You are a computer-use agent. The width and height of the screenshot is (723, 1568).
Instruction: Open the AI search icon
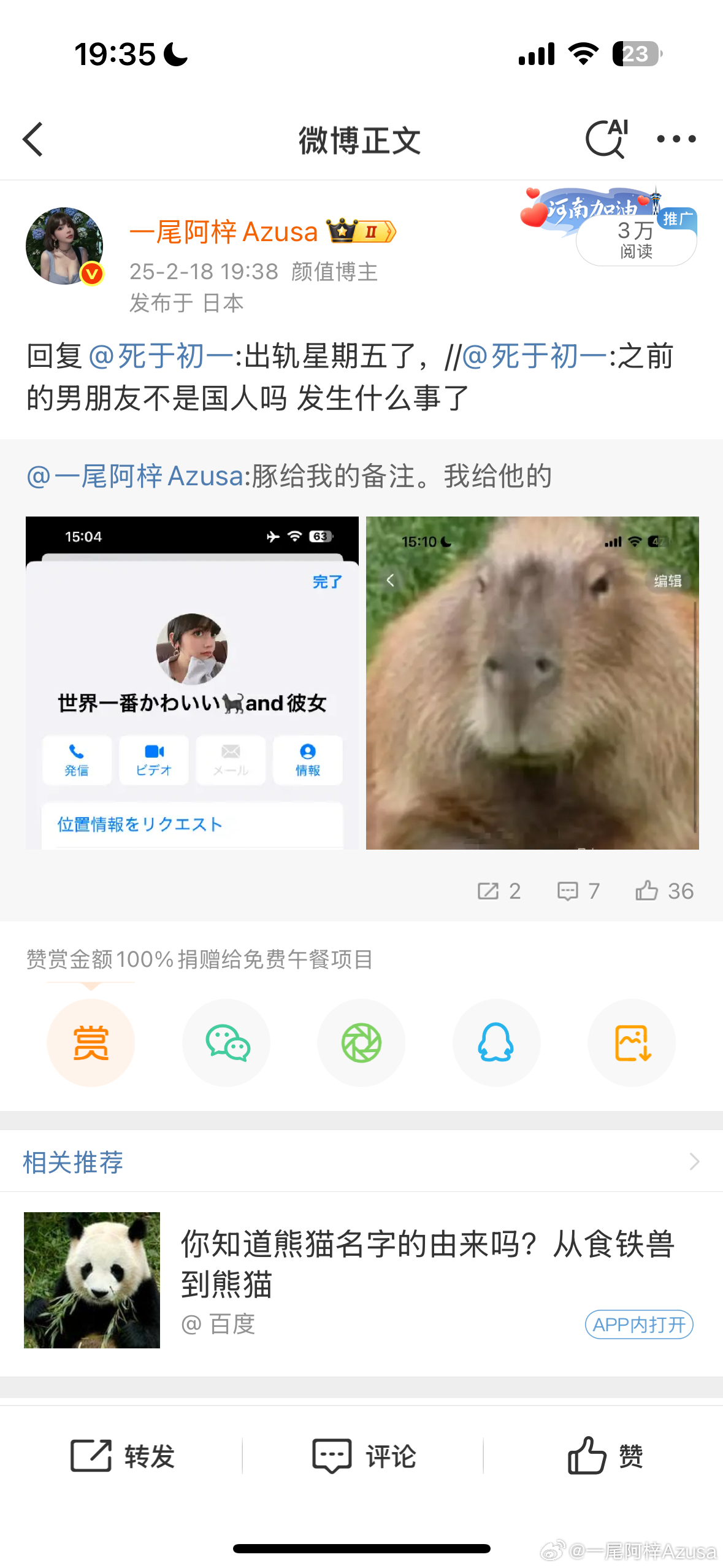tap(606, 139)
